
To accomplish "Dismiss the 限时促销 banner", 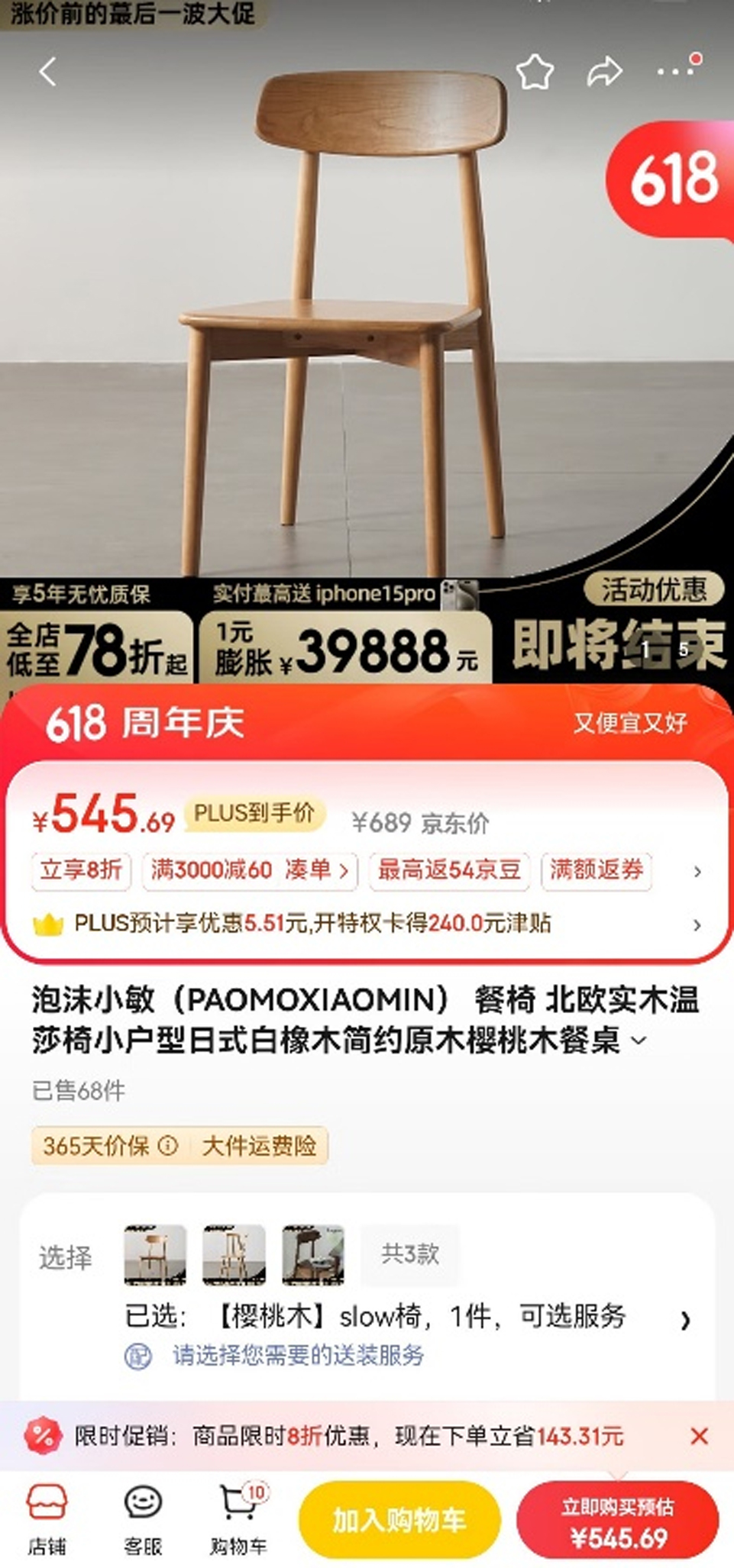I will click(698, 1436).
